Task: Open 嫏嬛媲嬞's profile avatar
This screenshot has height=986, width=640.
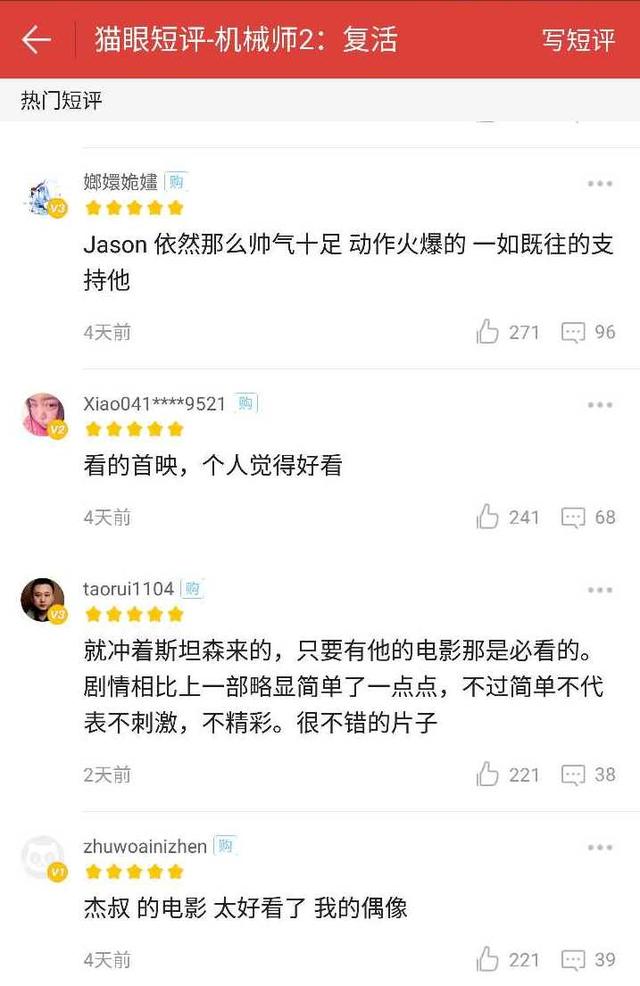Action: (x=43, y=197)
